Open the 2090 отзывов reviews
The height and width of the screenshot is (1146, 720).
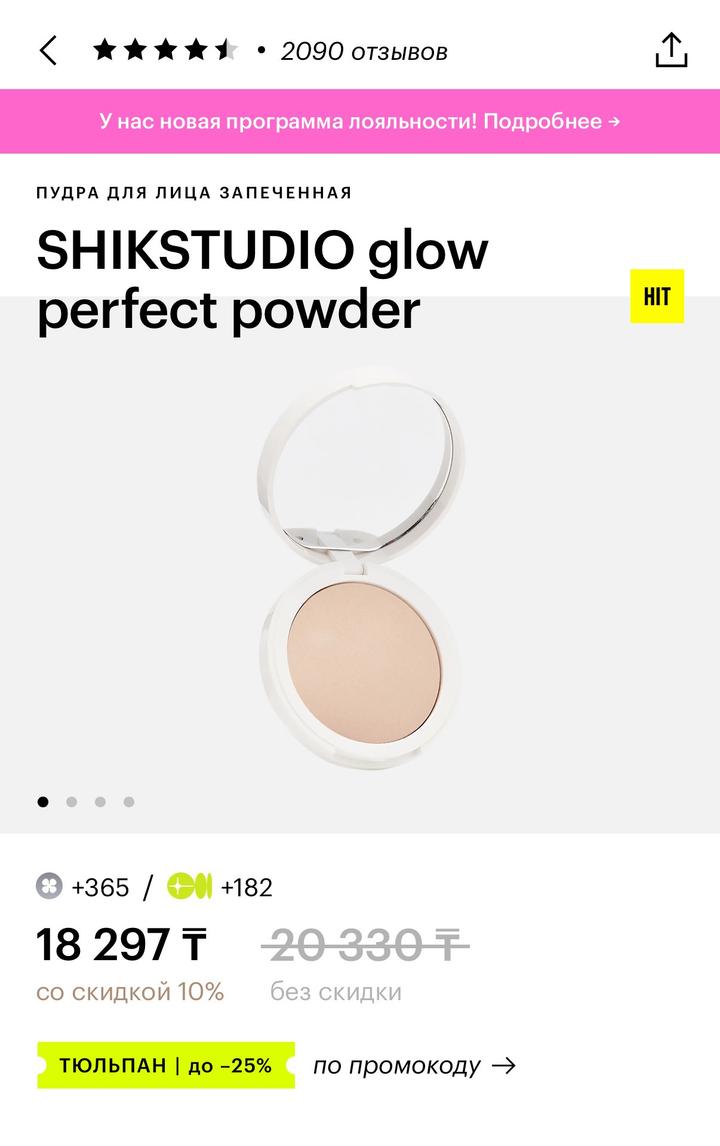pyautogui.click(x=364, y=51)
